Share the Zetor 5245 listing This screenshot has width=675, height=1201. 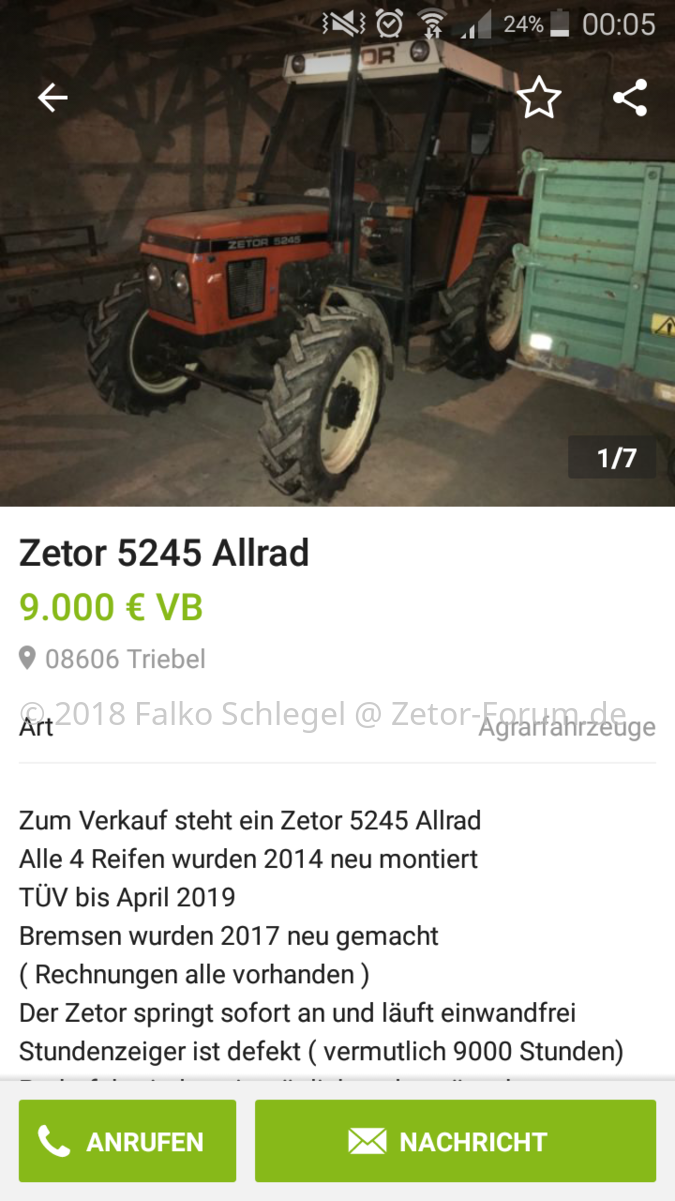[x=630, y=98]
